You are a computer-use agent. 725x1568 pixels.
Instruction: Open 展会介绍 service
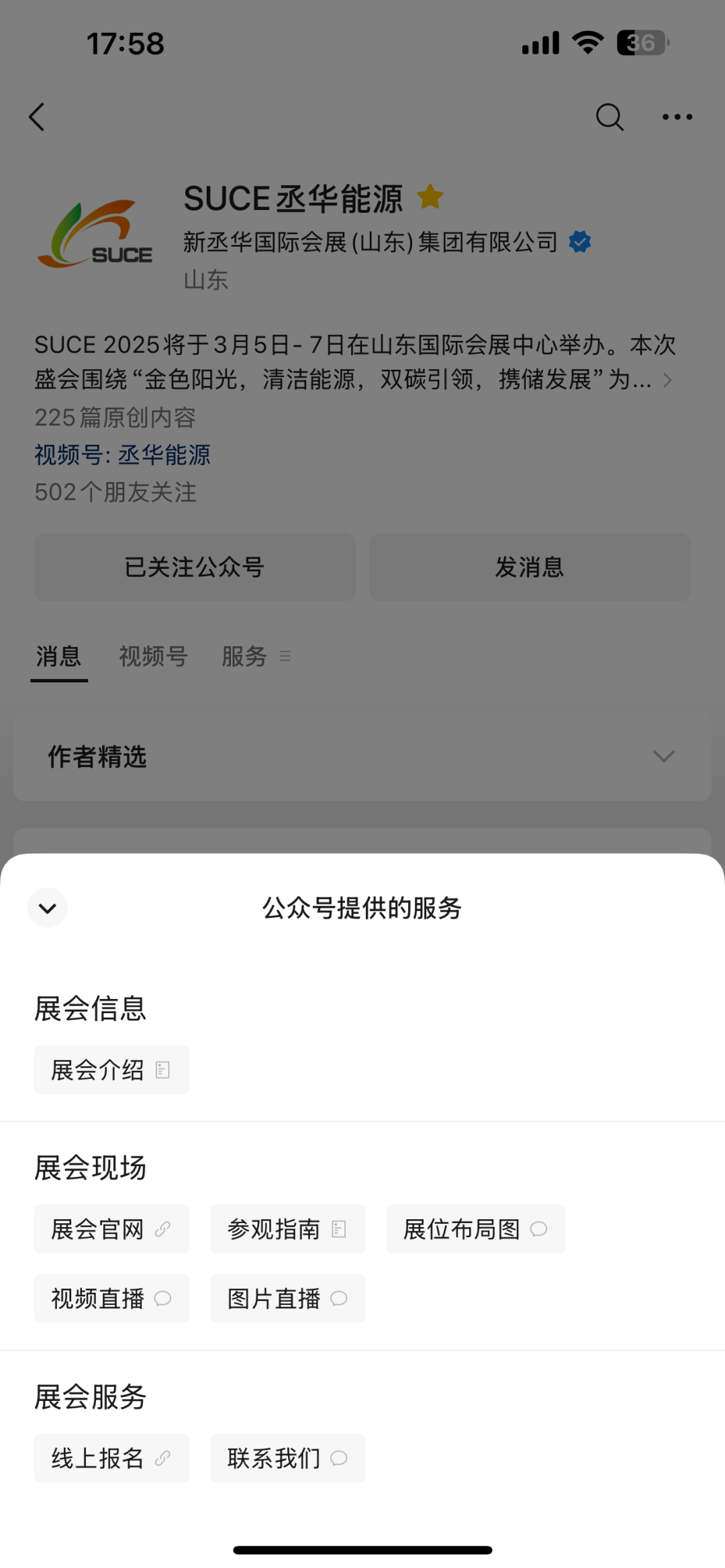click(x=111, y=1070)
